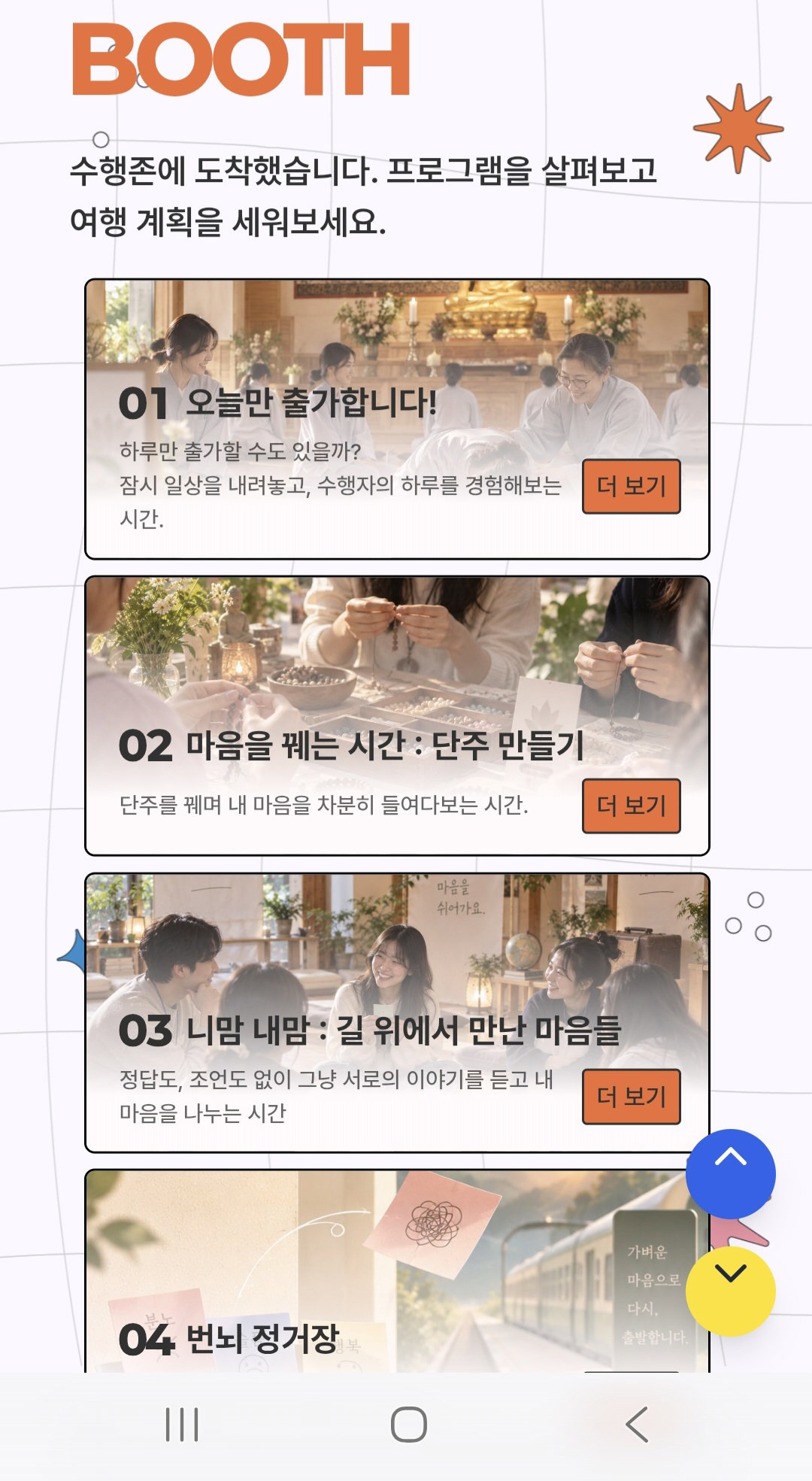The image size is (812, 1481).
Task: Jump to top with blue up-arrow button
Action: pyautogui.click(x=731, y=1173)
